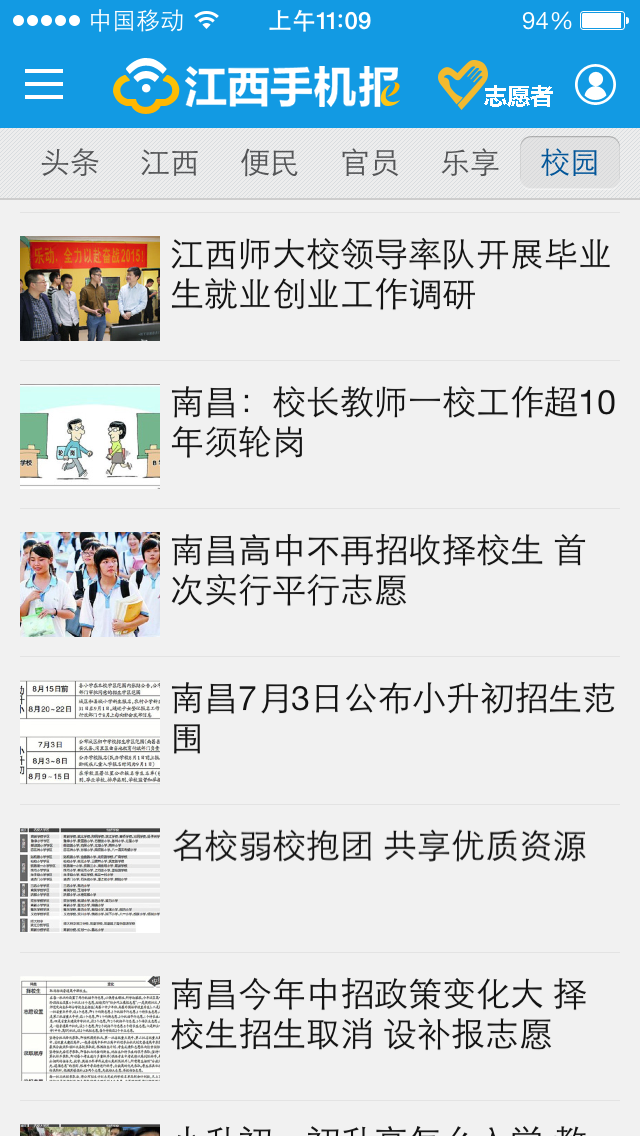Open the user profile icon

pyautogui.click(x=595, y=85)
